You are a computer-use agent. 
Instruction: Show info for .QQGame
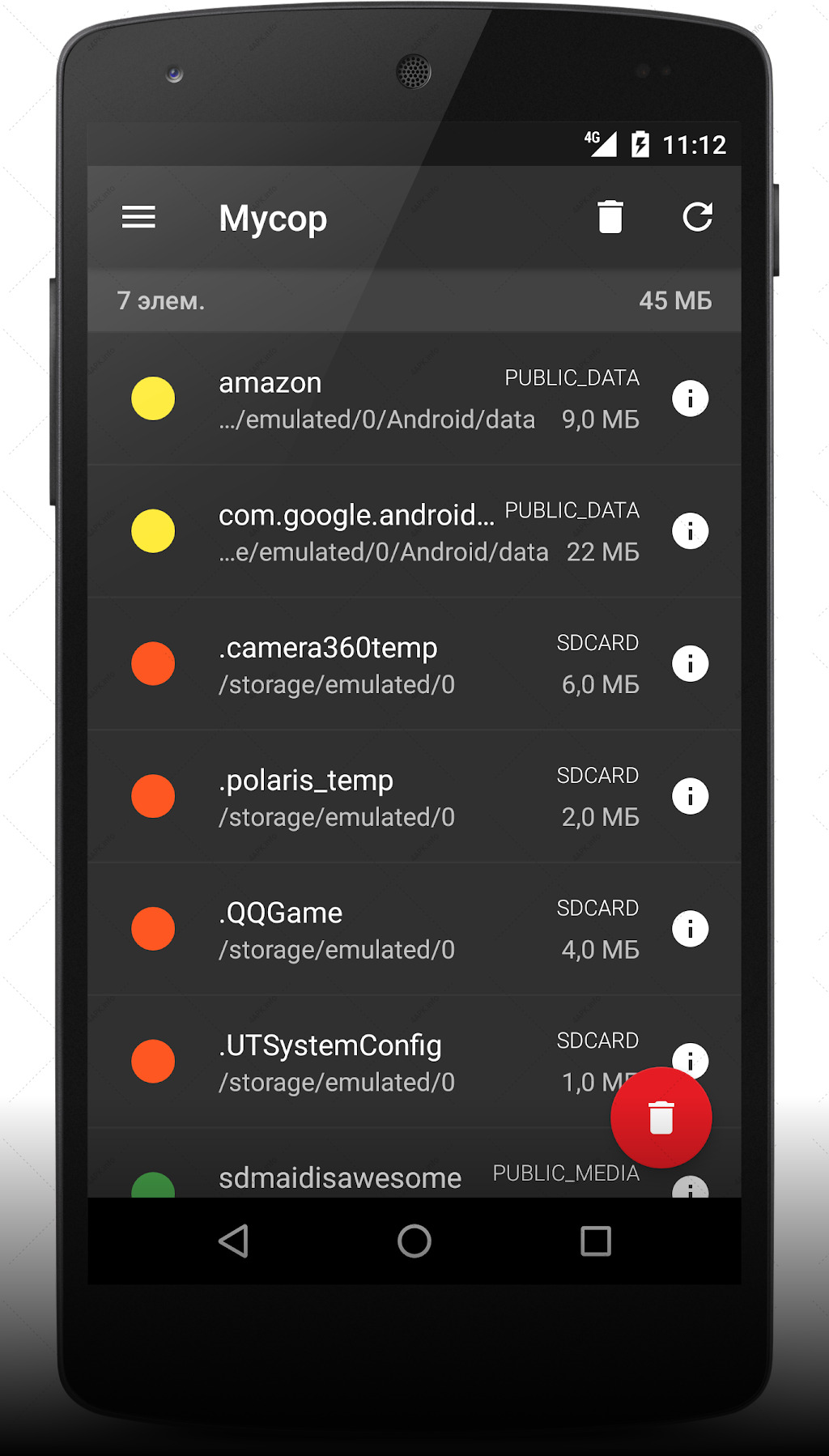click(x=691, y=929)
